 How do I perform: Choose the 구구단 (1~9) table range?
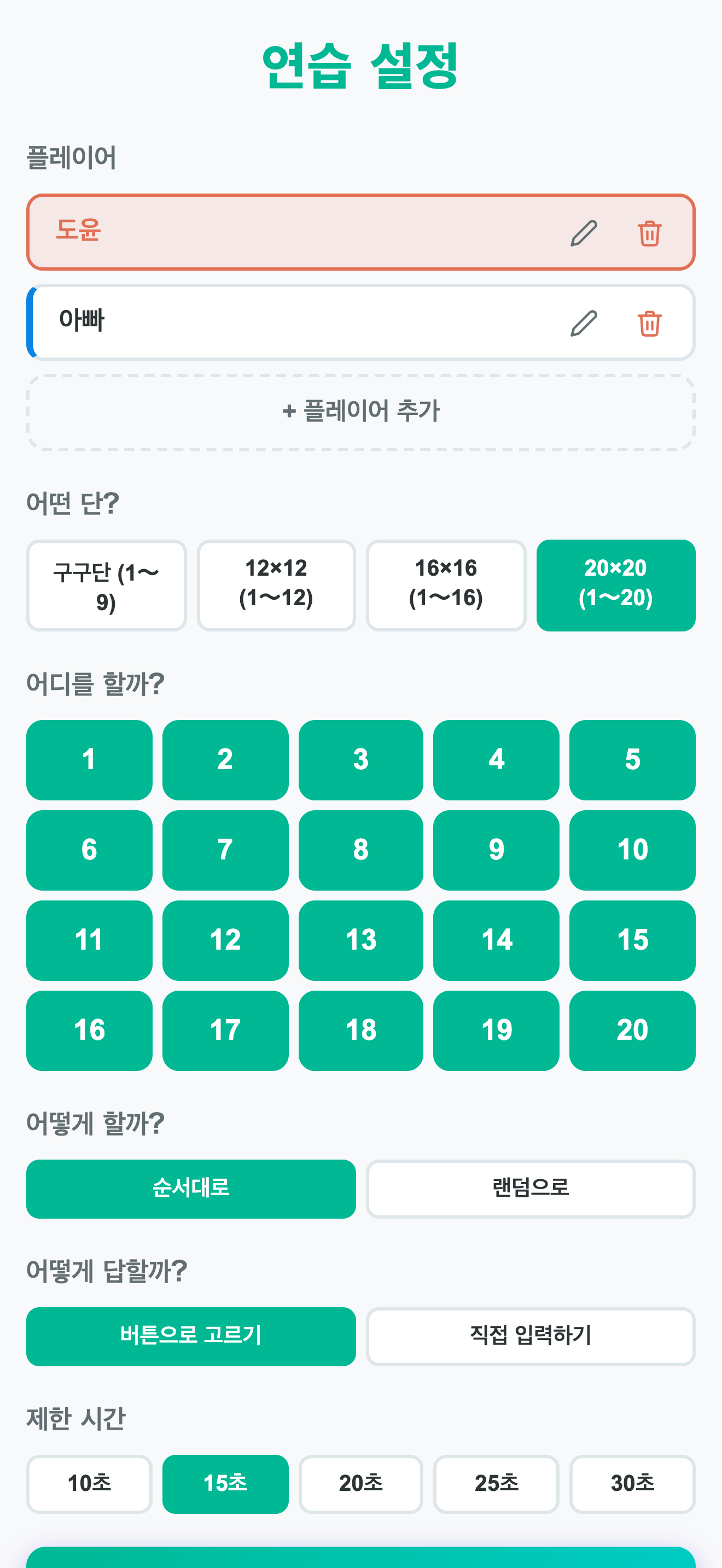click(x=106, y=586)
